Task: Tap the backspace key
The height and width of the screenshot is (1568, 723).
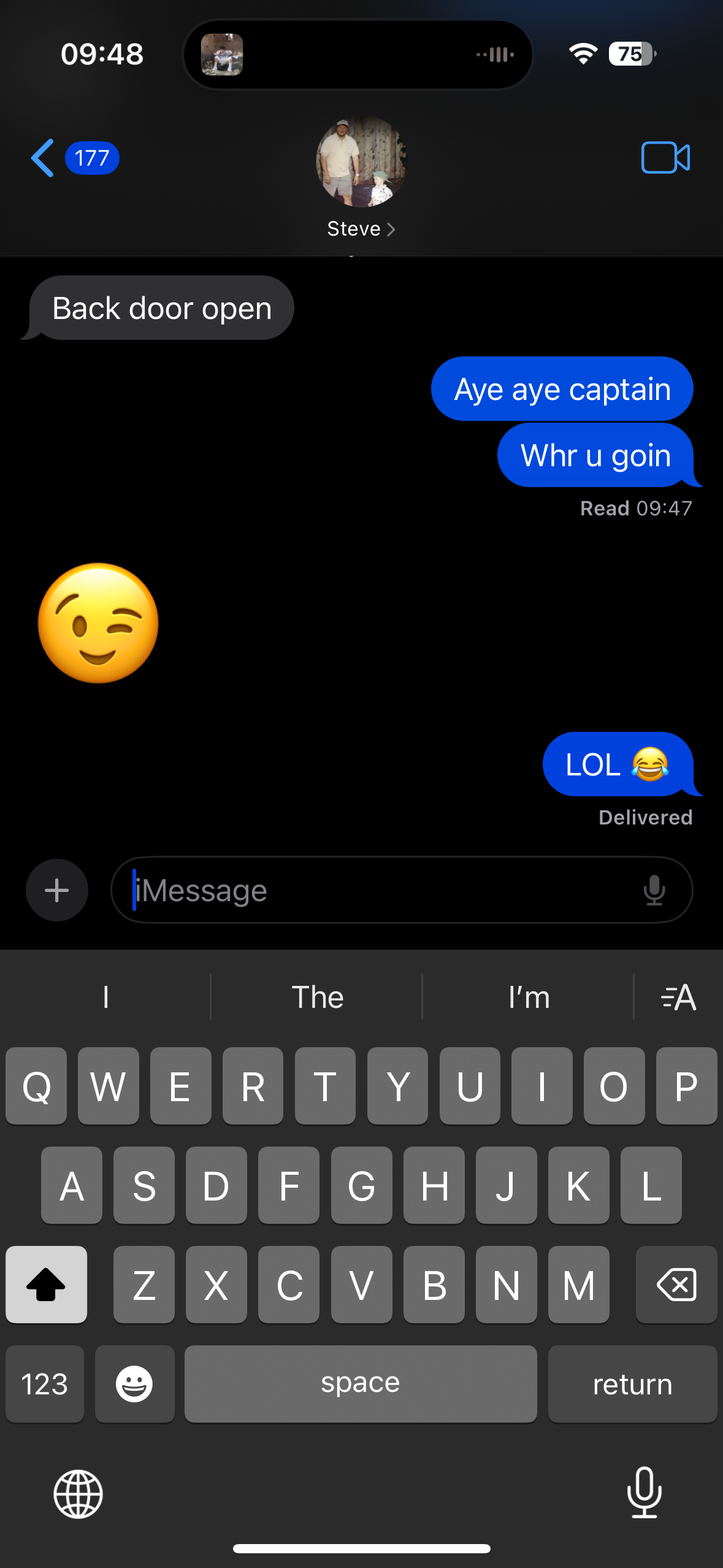Action: 676,1285
